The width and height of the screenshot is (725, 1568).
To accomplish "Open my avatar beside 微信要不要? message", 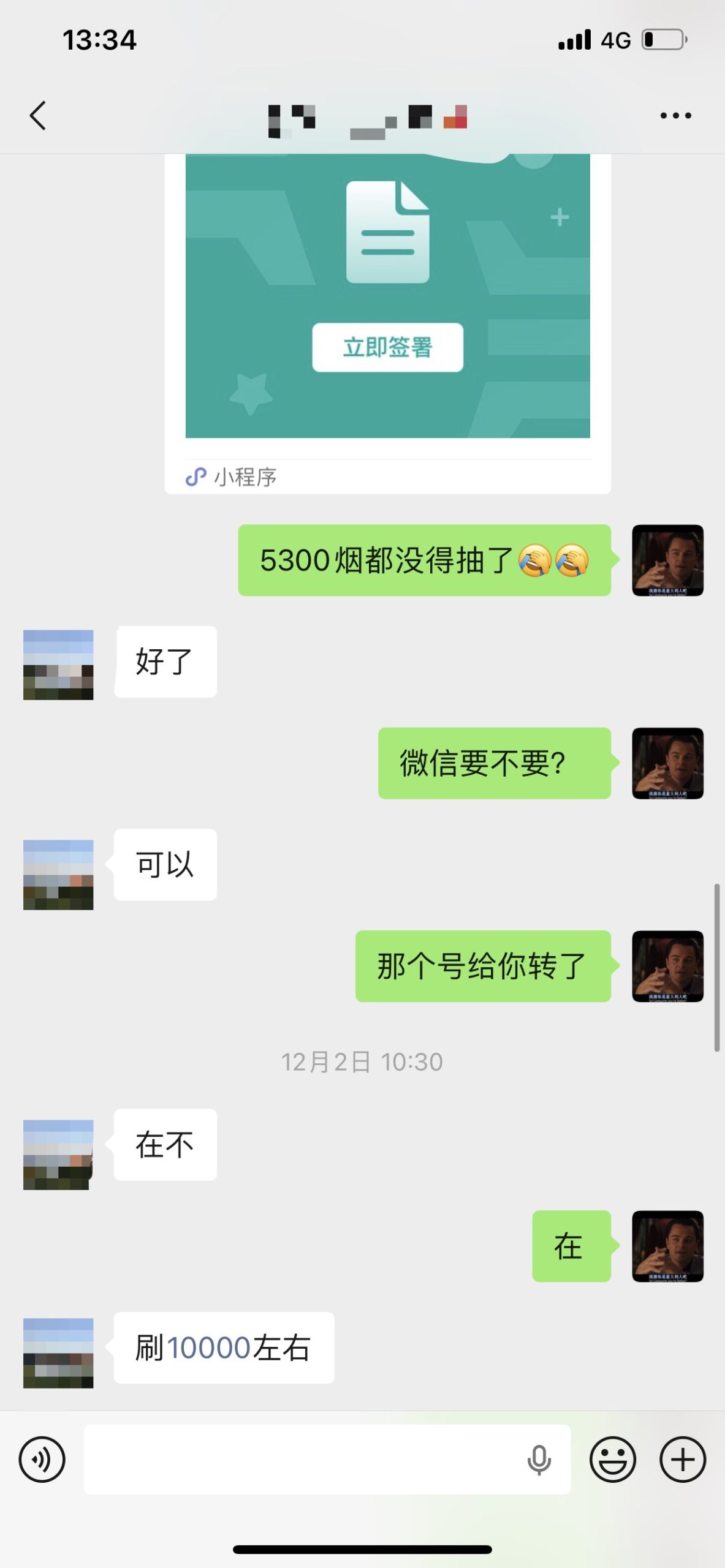I will point(667,763).
